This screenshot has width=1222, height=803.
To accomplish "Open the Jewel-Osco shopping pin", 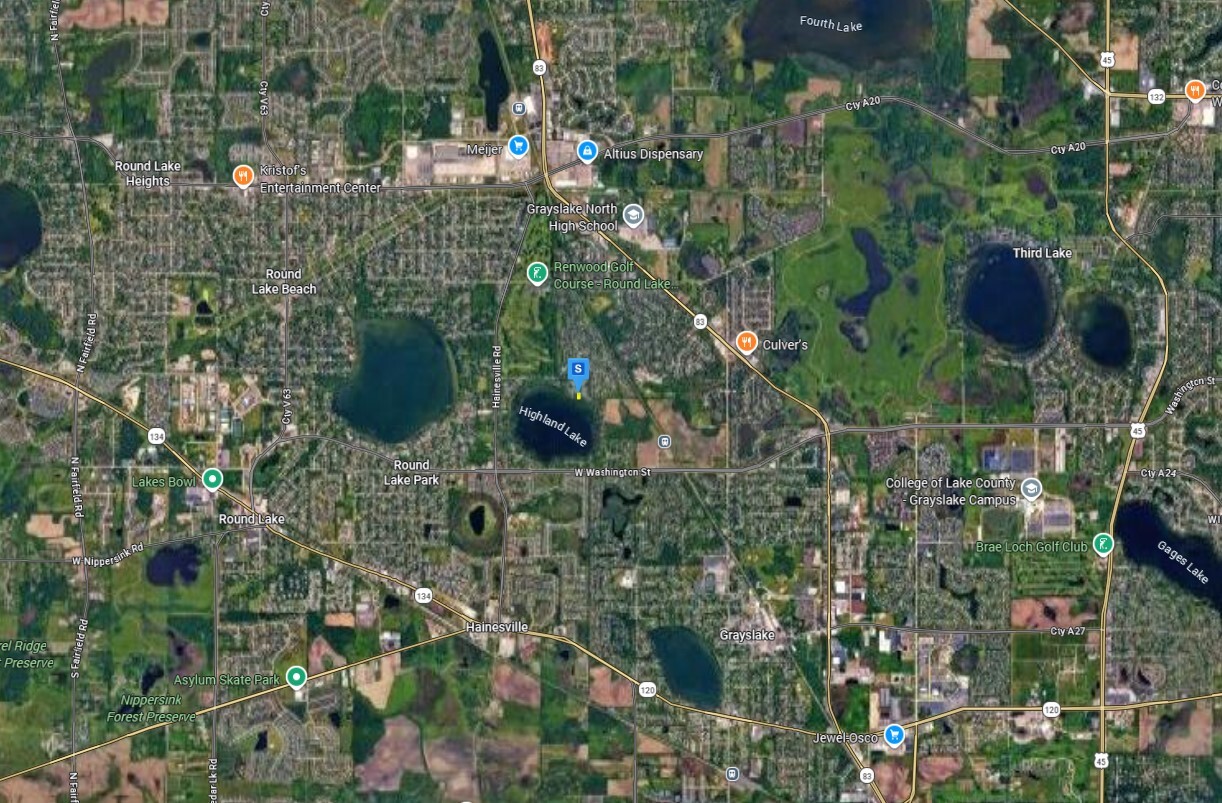I will point(895,735).
